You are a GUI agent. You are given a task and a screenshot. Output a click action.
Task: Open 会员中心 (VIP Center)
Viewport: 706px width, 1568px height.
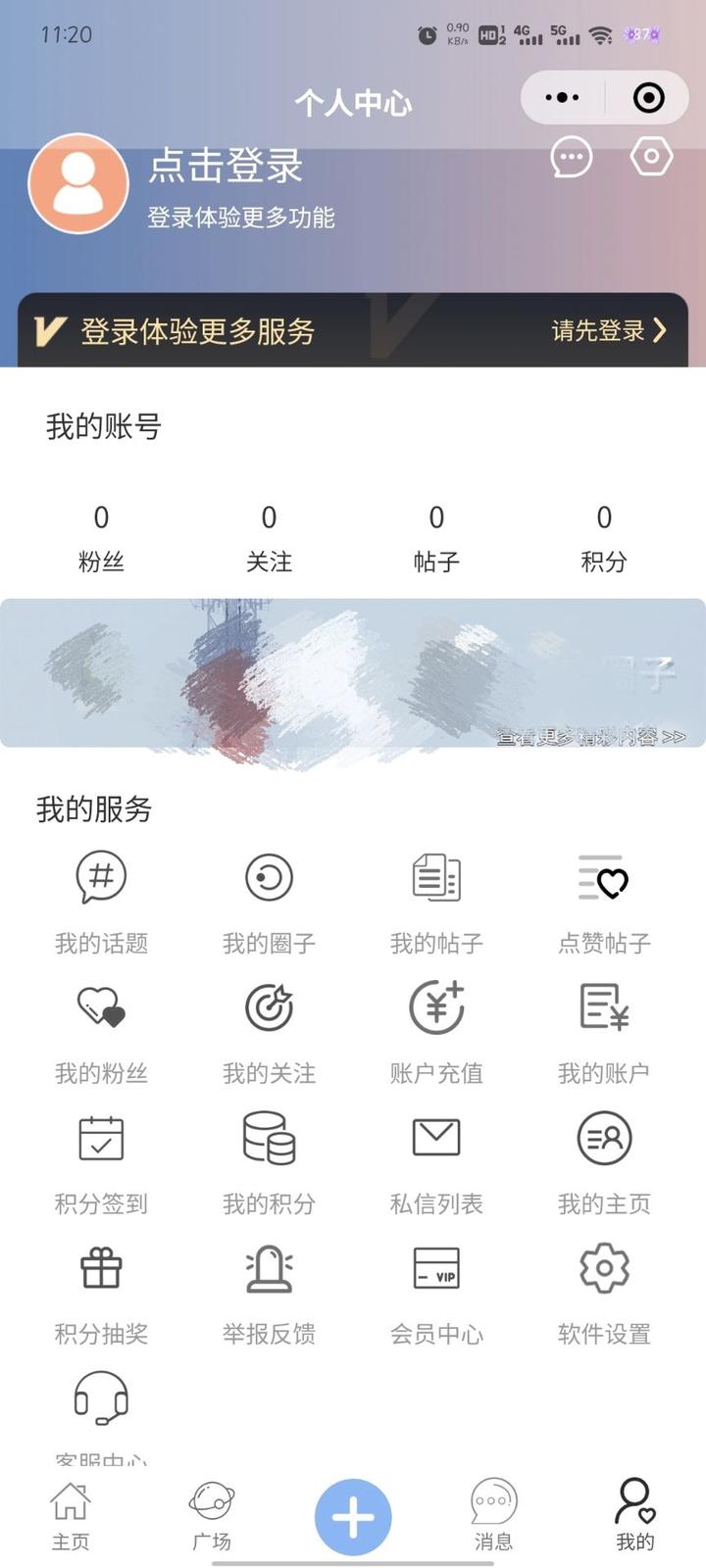tap(435, 1291)
